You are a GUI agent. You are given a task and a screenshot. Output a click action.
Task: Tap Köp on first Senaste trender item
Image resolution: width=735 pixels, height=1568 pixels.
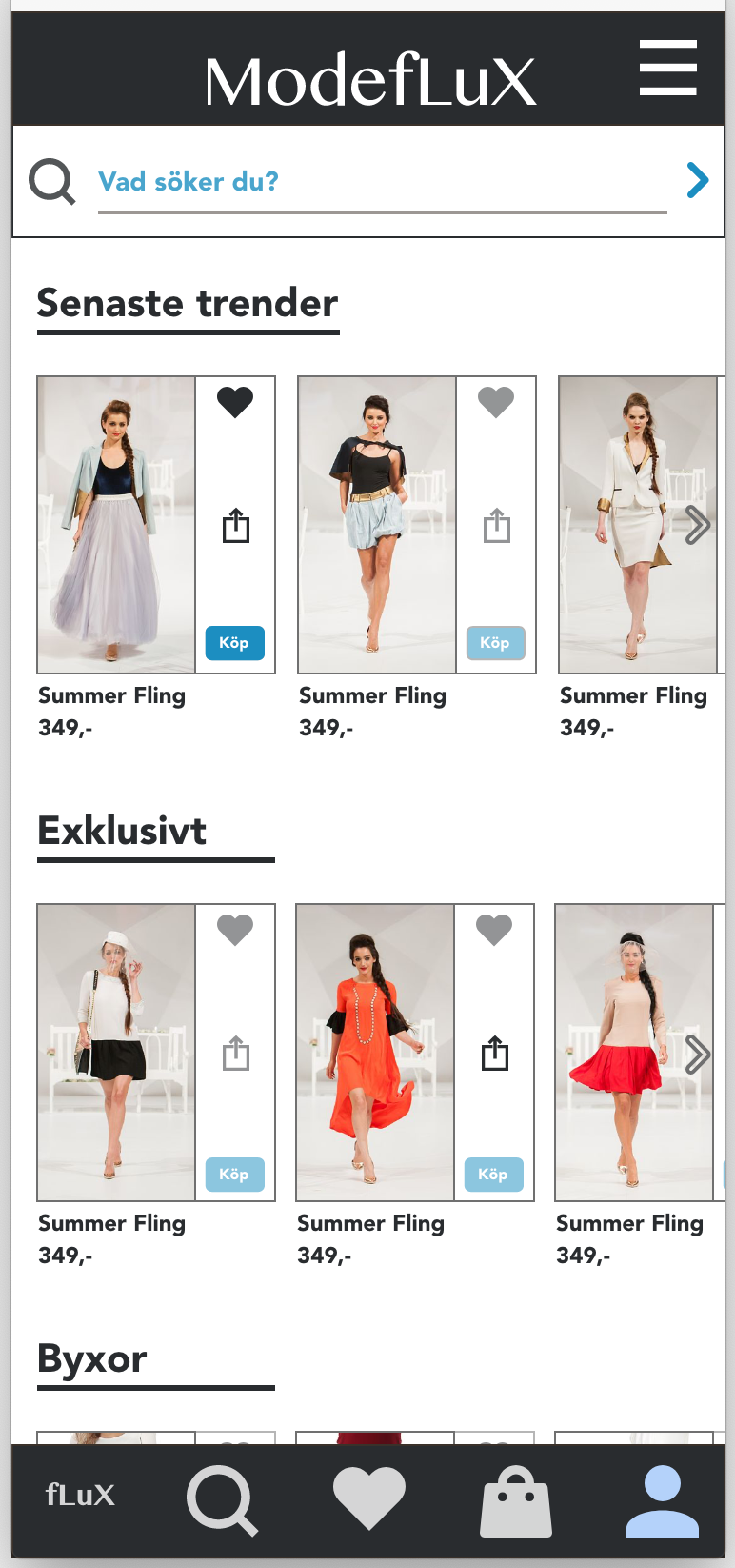[x=235, y=643]
